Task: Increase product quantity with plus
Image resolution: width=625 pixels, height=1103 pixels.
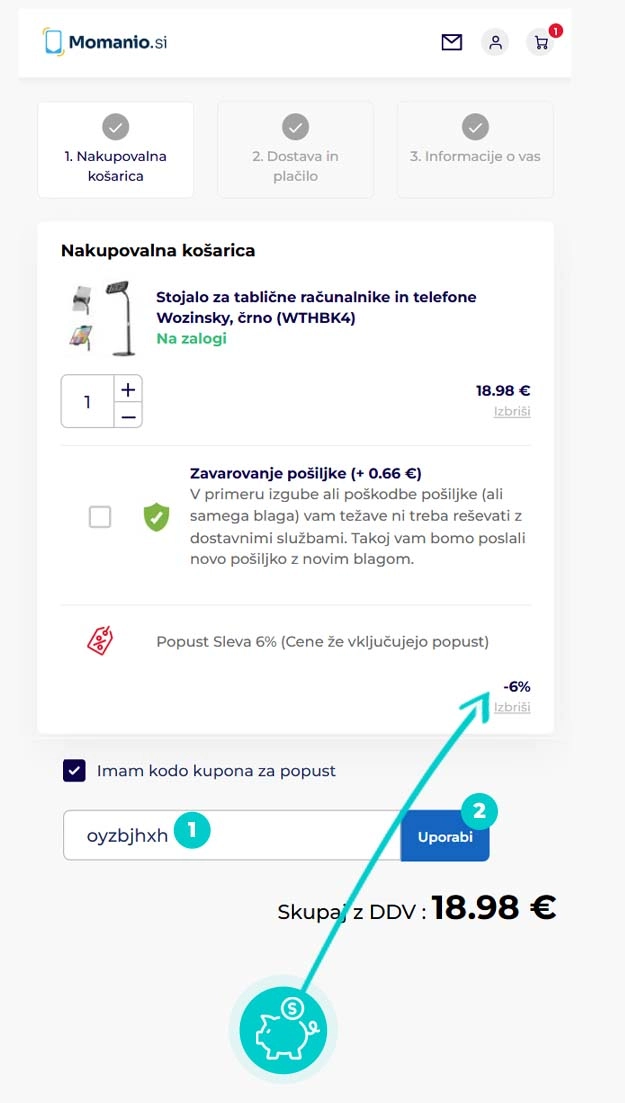Action: 128,388
